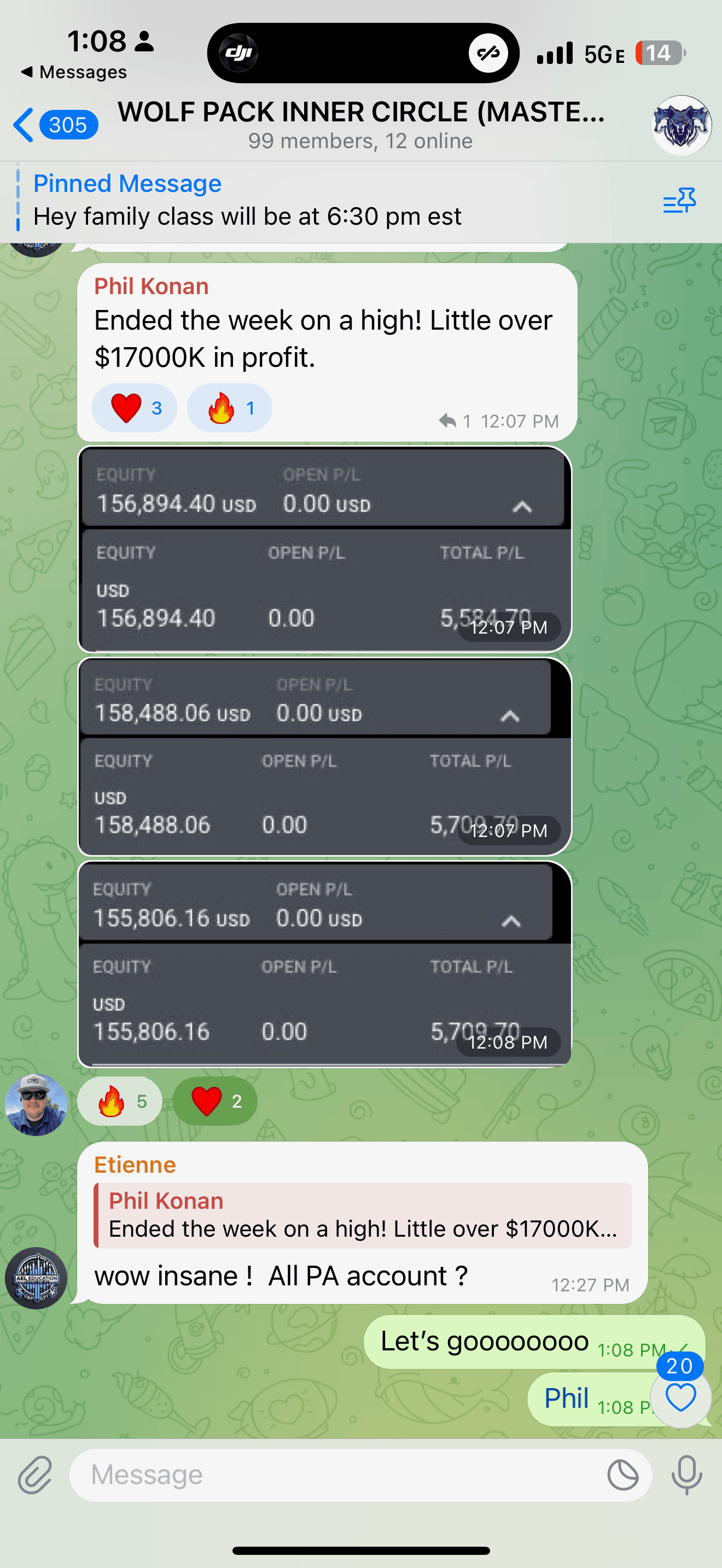
Task: Attach a file with the paperclip
Action: coord(34,1475)
